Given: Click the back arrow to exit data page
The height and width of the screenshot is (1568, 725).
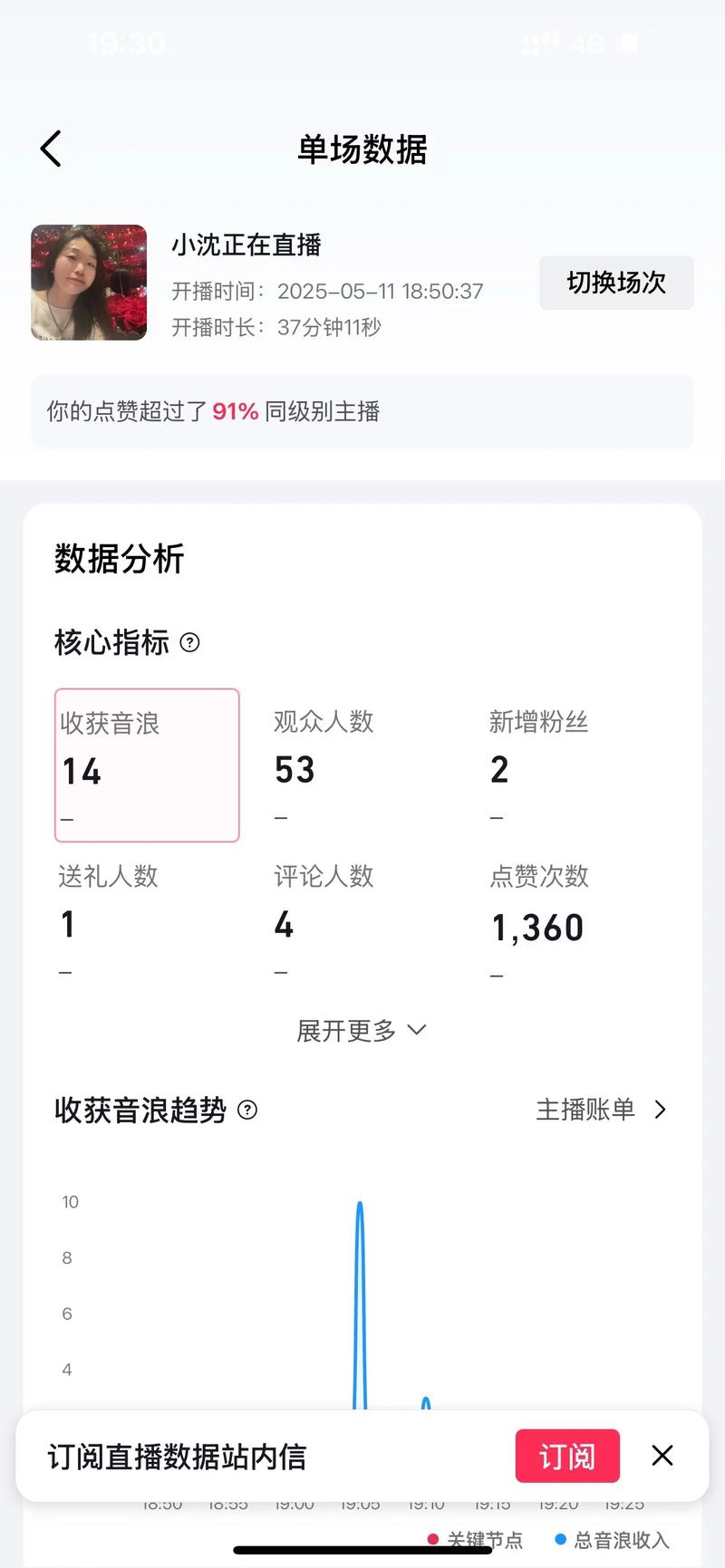Looking at the screenshot, I should point(50,149).
